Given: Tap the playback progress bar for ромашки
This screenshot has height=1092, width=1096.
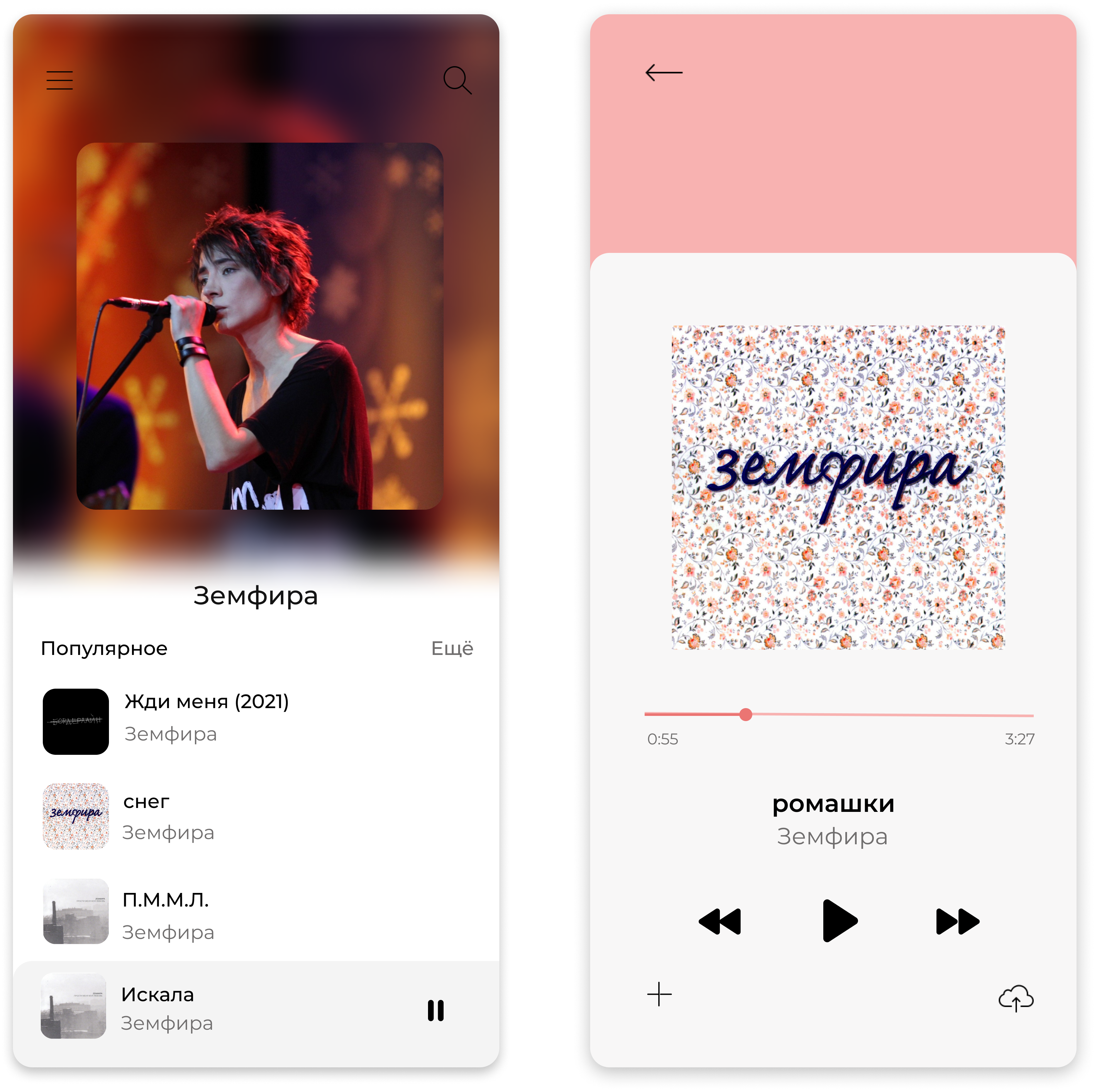Looking at the screenshot, I should [x=839, y=715].
